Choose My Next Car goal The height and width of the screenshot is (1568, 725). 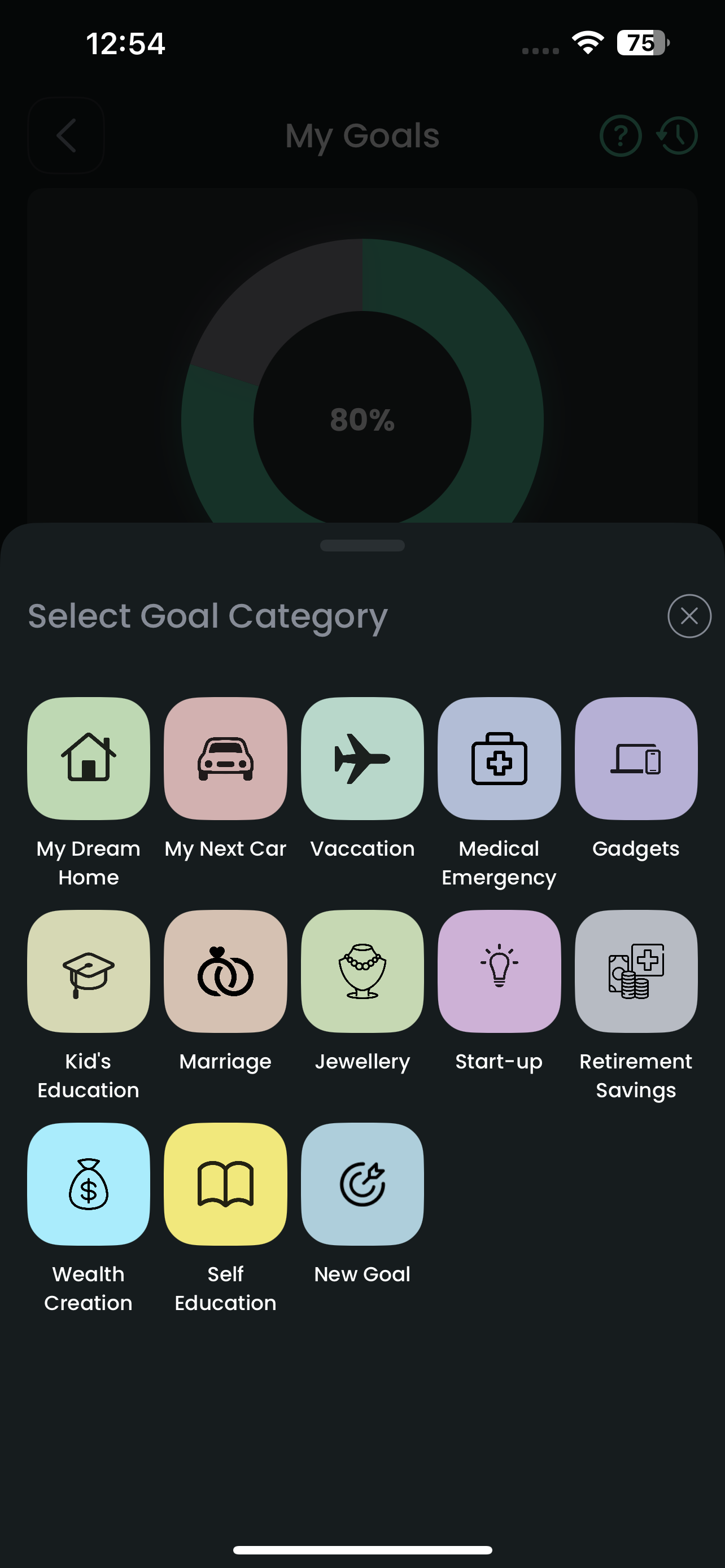(225, 759)
